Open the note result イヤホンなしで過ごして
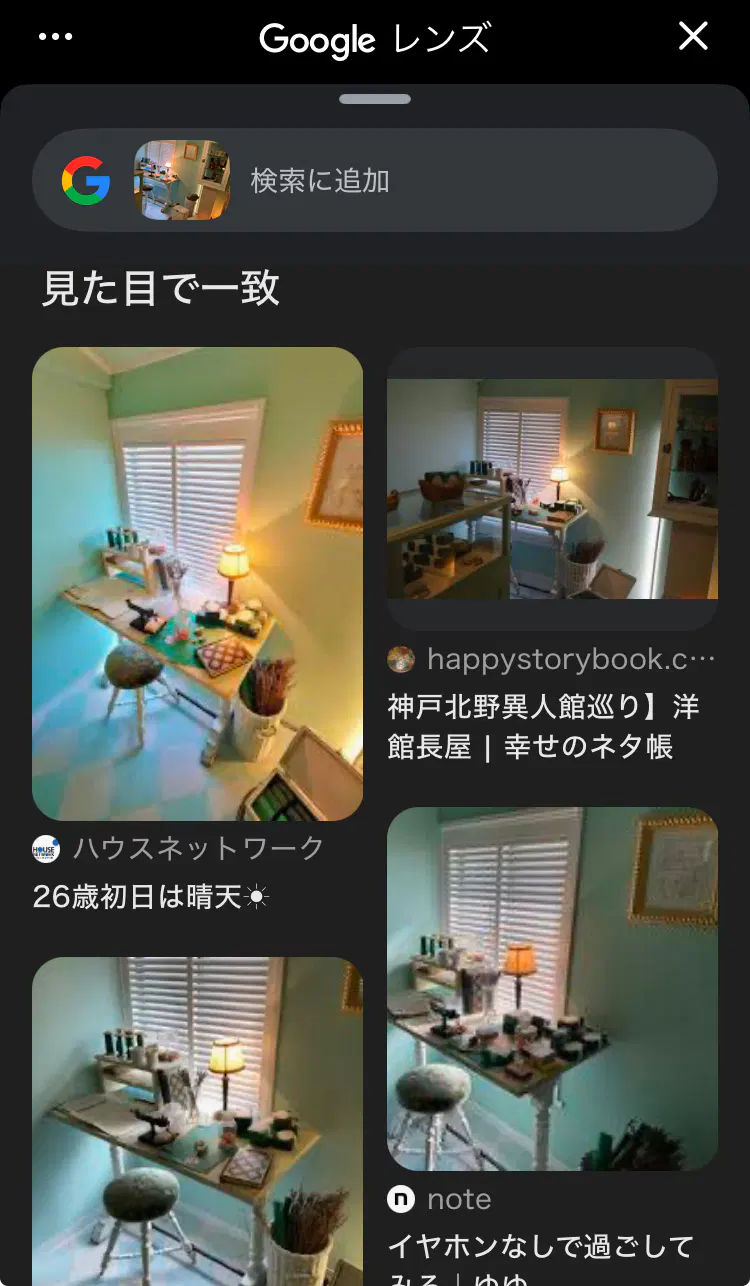 click(x=552, y=988)
